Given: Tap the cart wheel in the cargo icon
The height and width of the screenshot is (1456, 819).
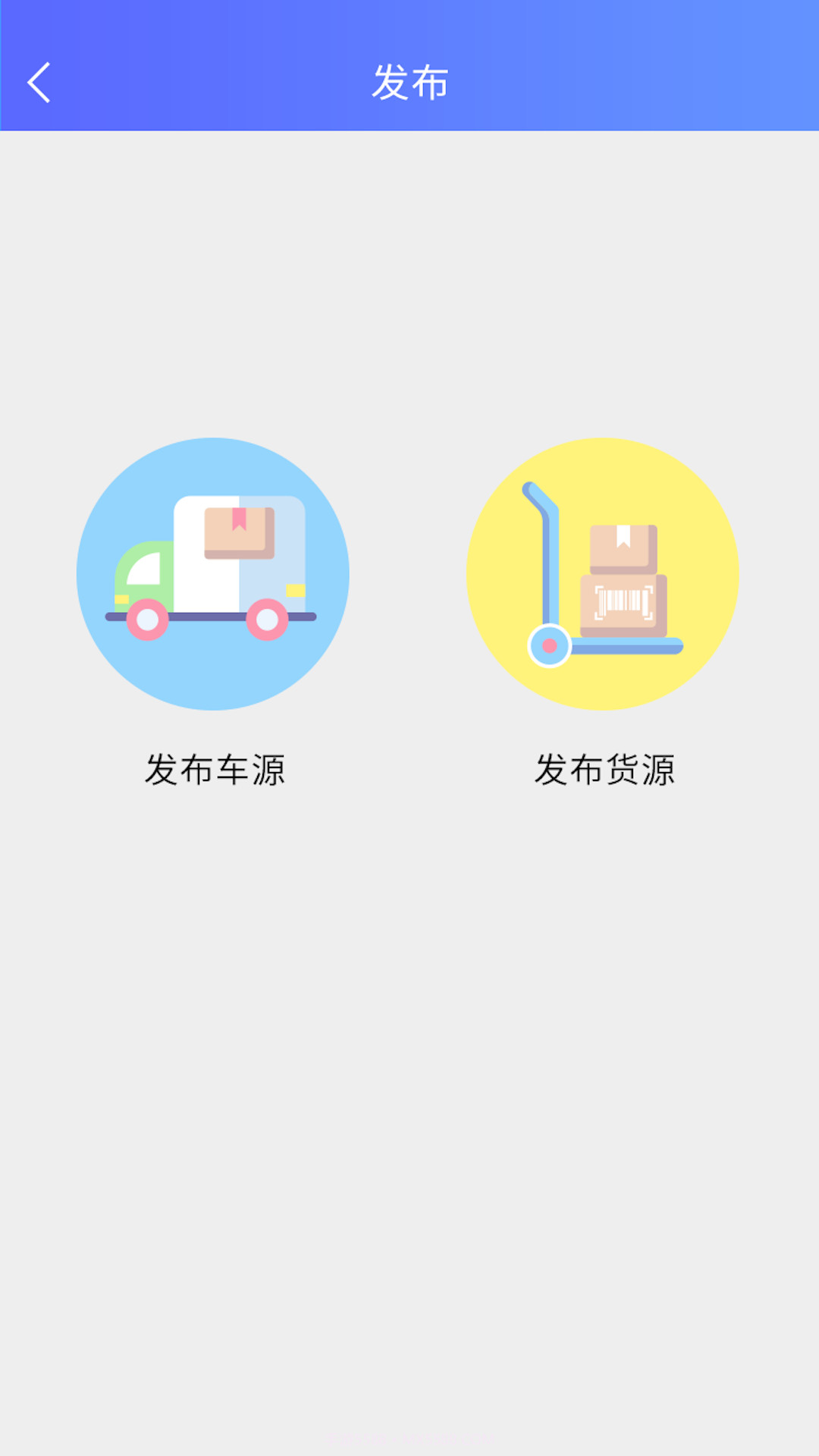Looking at the screenshot, I should tap(548, 647).
